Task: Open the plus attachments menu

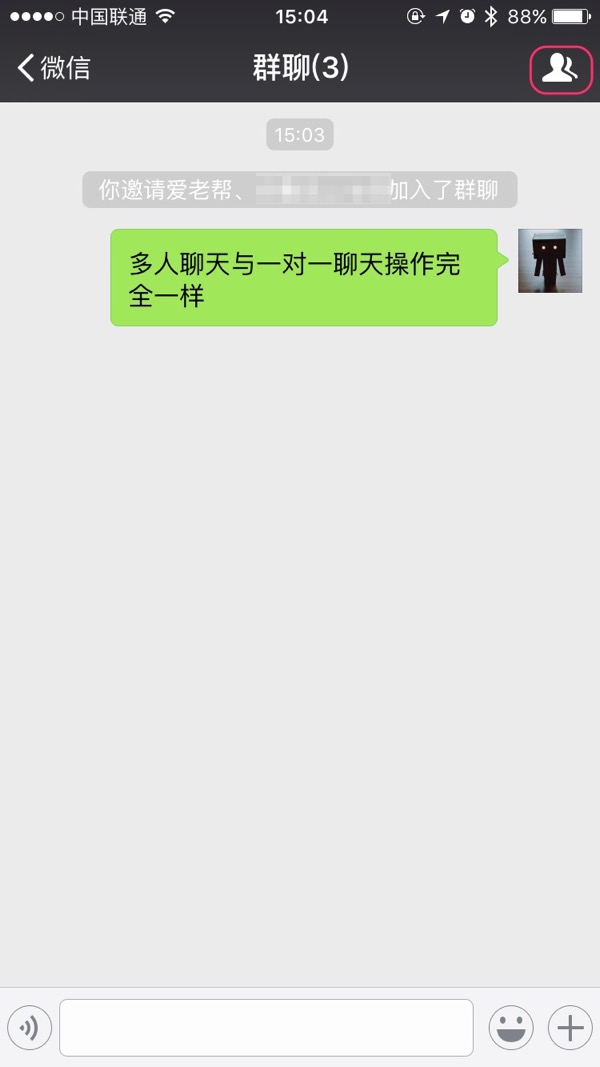Action: click(x=570, y=1027)
